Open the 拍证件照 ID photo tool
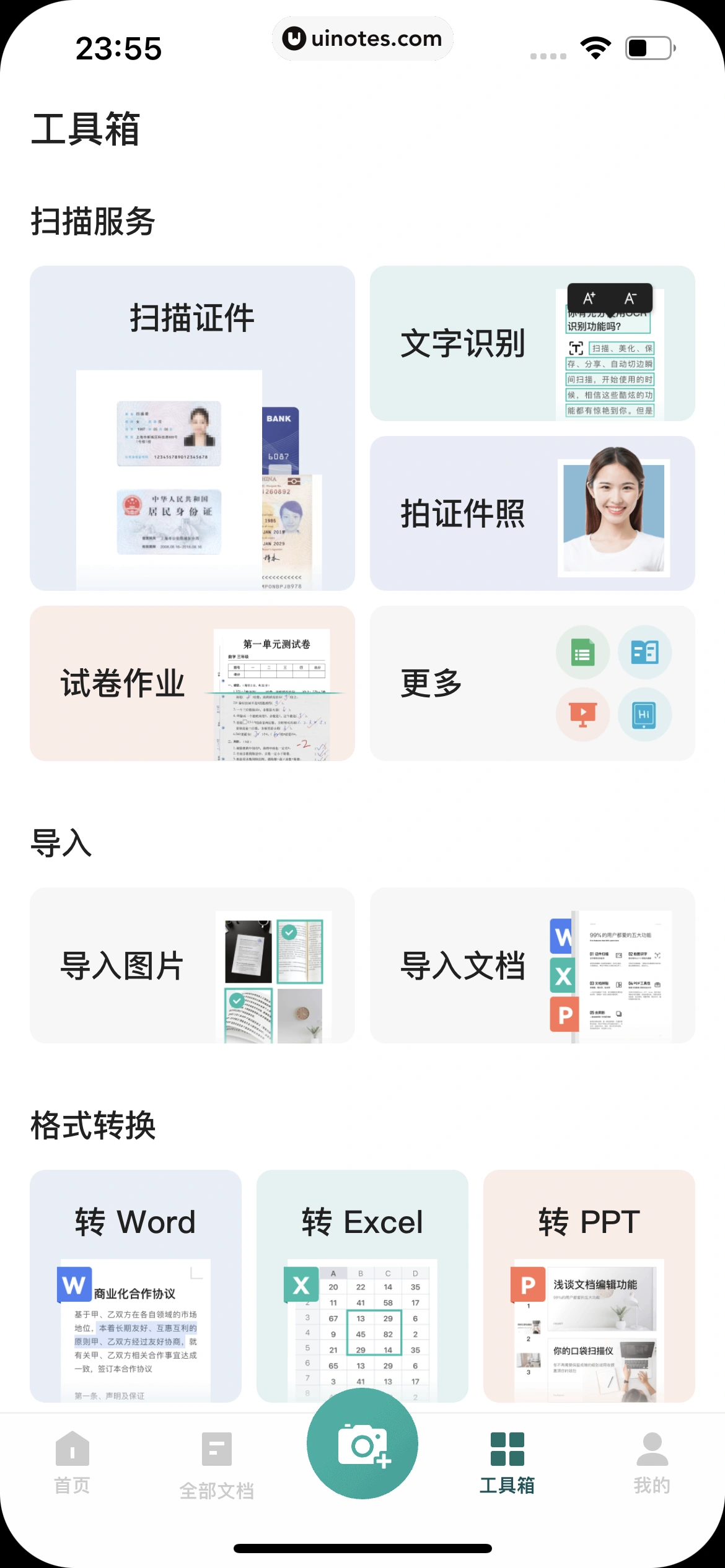725x1568 pixels. [532, 513]
